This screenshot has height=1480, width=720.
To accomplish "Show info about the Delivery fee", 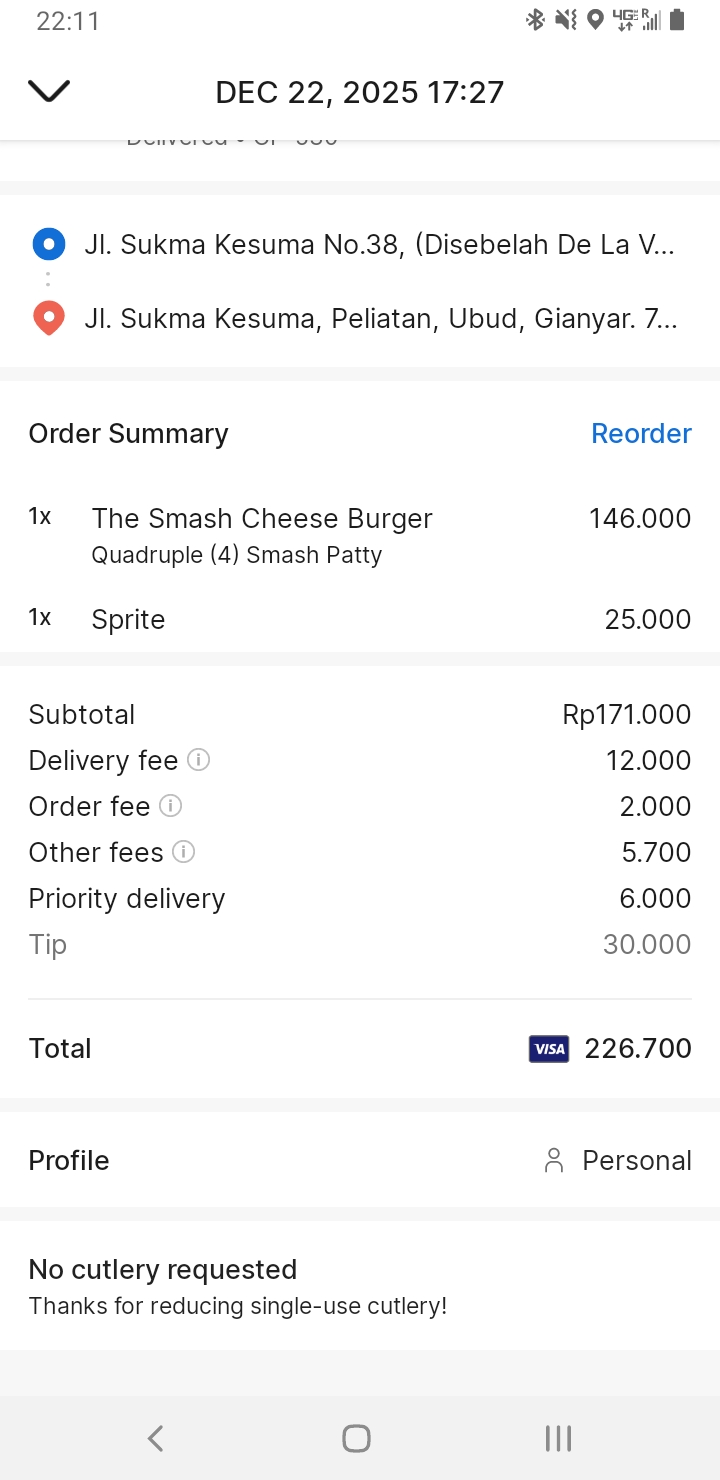I will tap(199, 760).
